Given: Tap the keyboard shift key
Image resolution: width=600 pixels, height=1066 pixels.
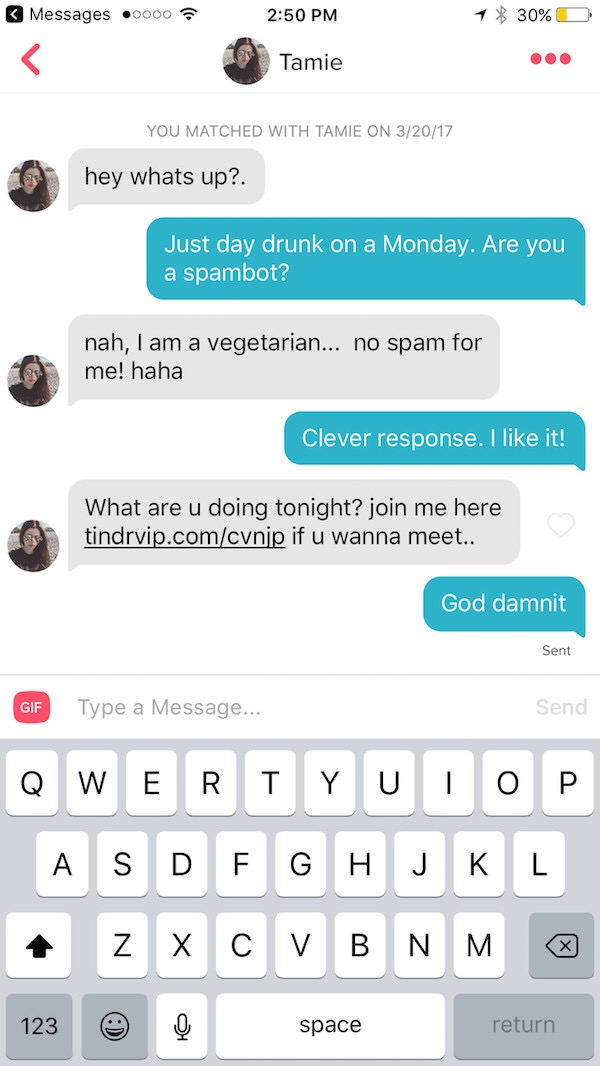Looking at the screenshot, I should pos(38,945).
